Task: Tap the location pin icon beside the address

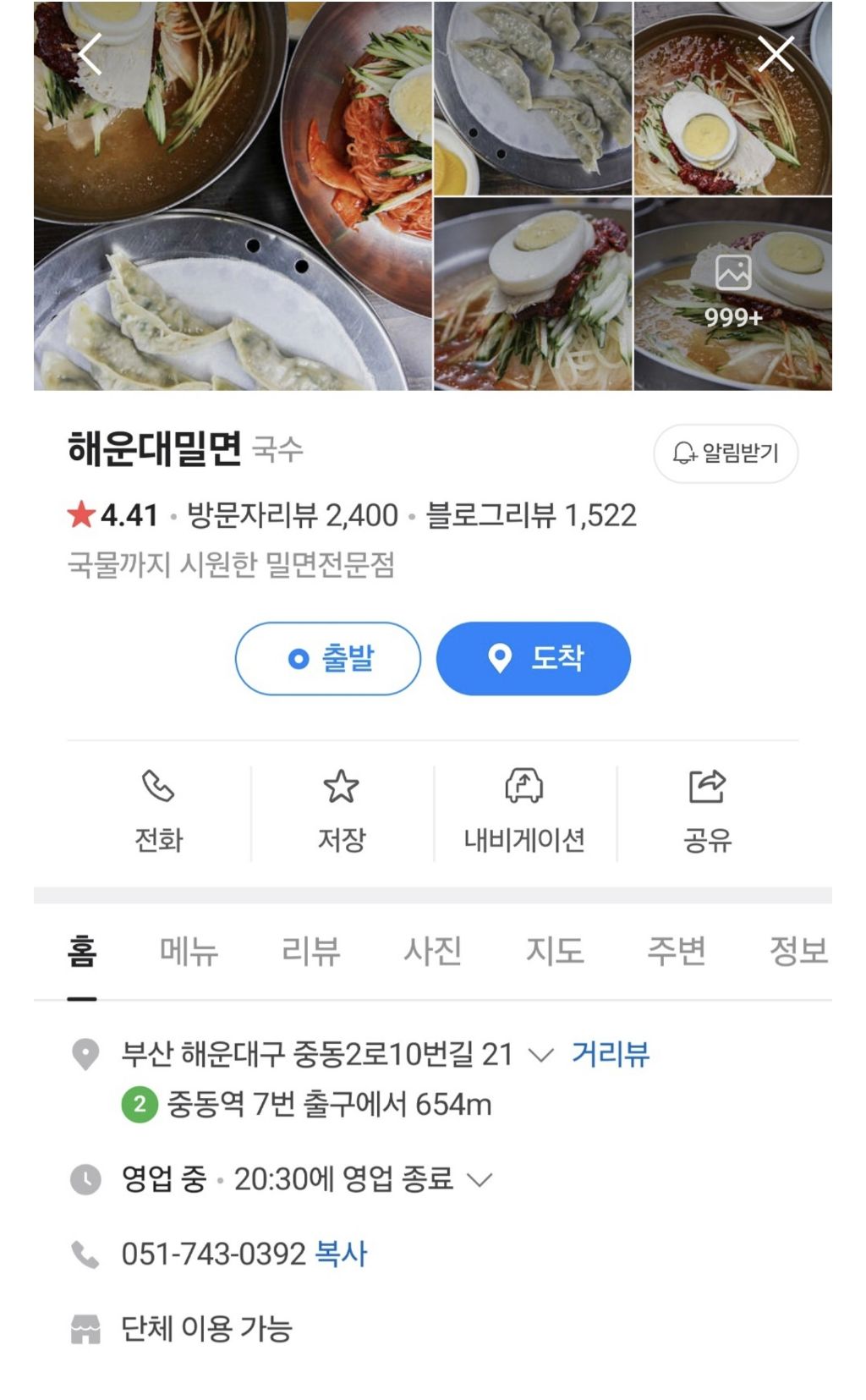Action: (85, 1055)
